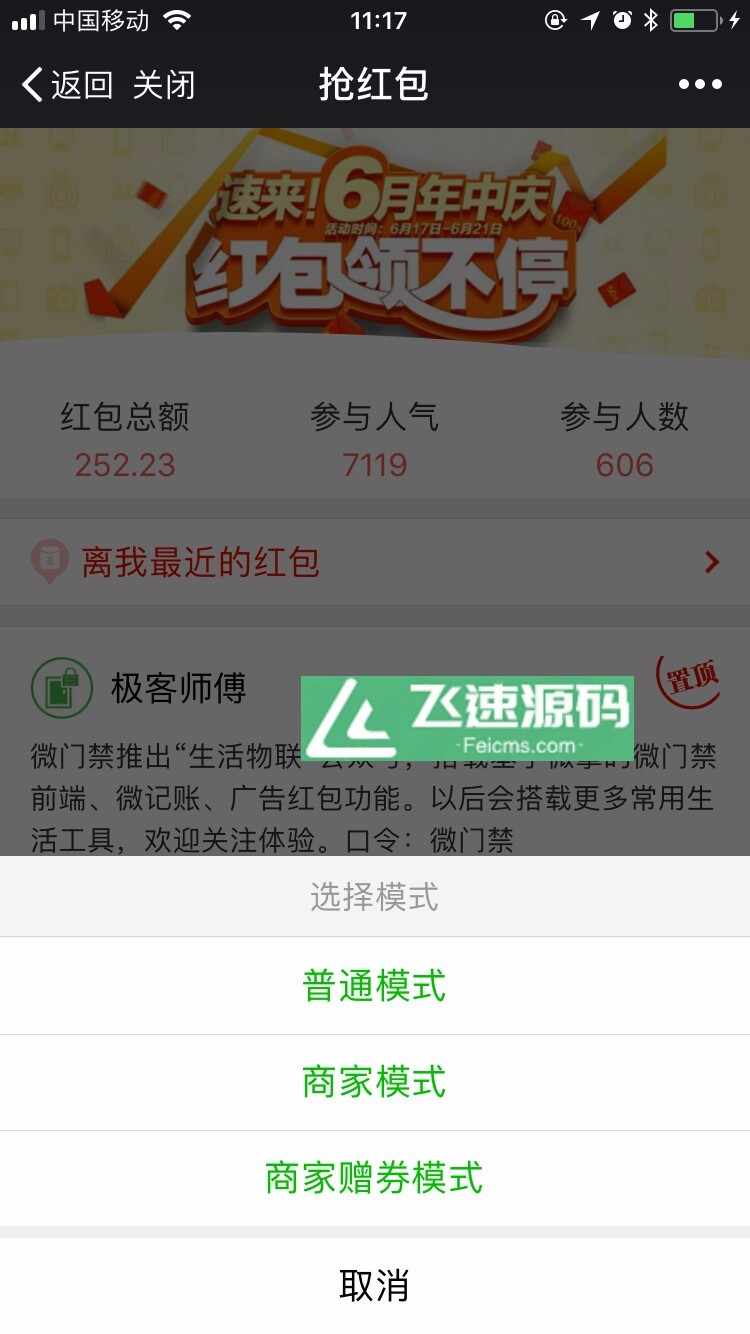Close the page via 关闭
The height and width of the screenshot is (1334, 750).
click(163, 85)
